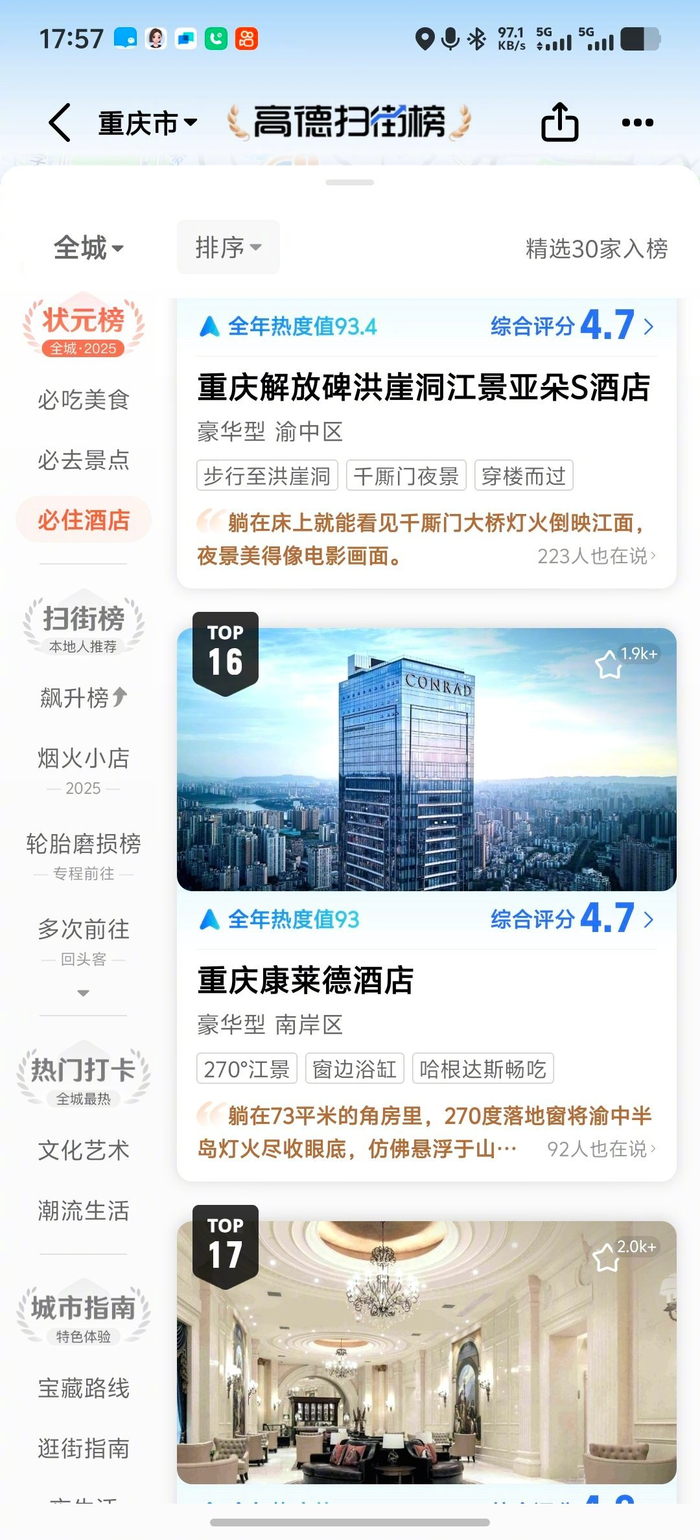This screenshot has width=700, height=1540.
Task: Go back using the top-left arrow
Action: [60, 123]
